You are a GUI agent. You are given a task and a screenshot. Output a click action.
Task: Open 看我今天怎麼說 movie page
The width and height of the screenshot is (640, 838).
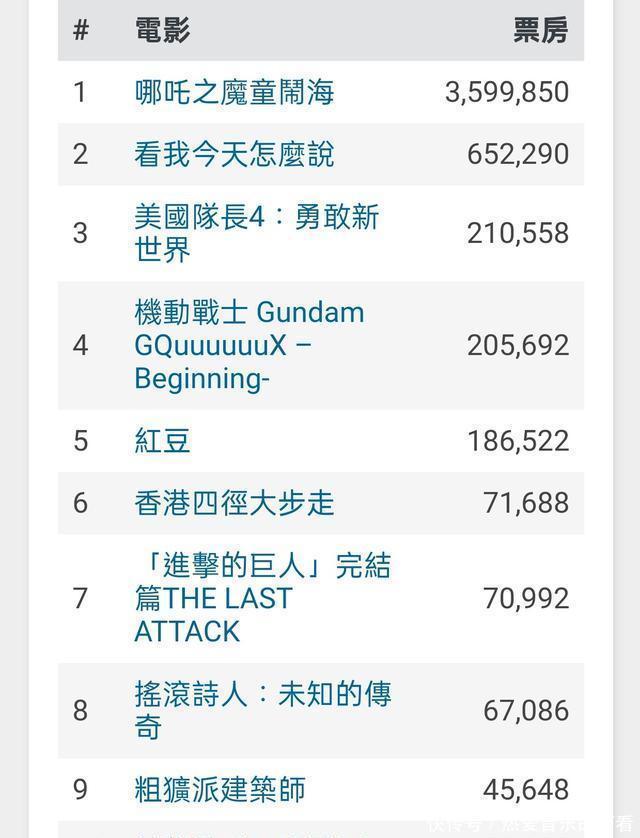[234, 154]
